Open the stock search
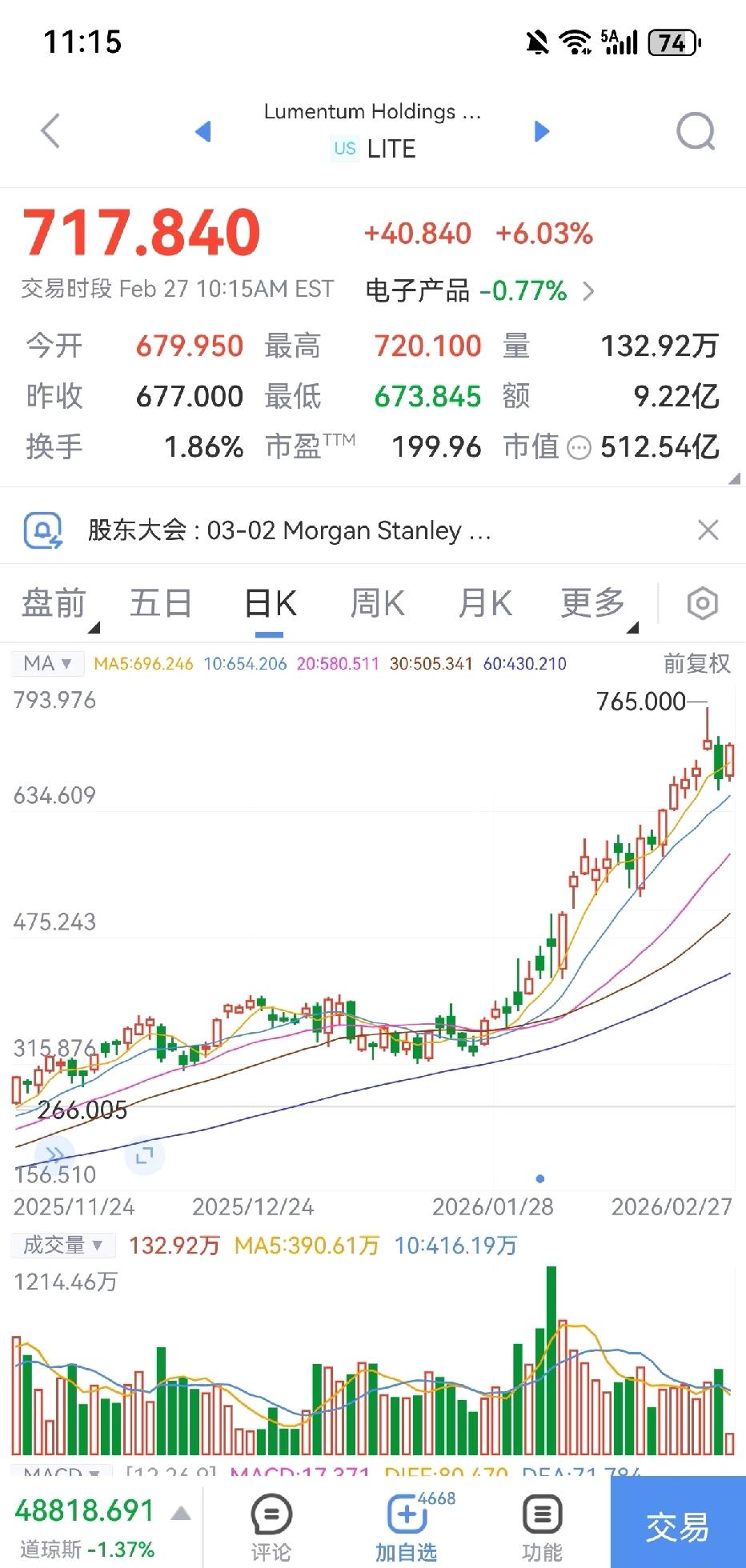Image resolution: width=746 pixels, height=1568 pixels. point(696,131)
